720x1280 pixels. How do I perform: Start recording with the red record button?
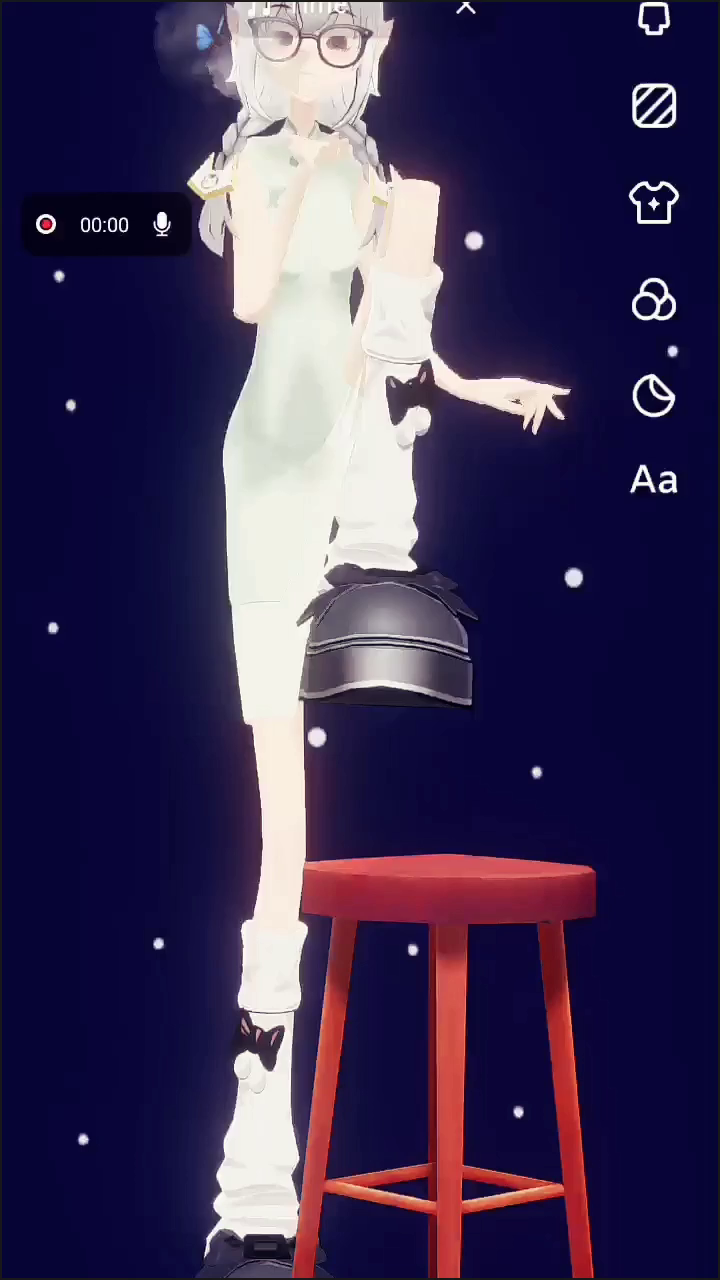click(x=46, y=225)
